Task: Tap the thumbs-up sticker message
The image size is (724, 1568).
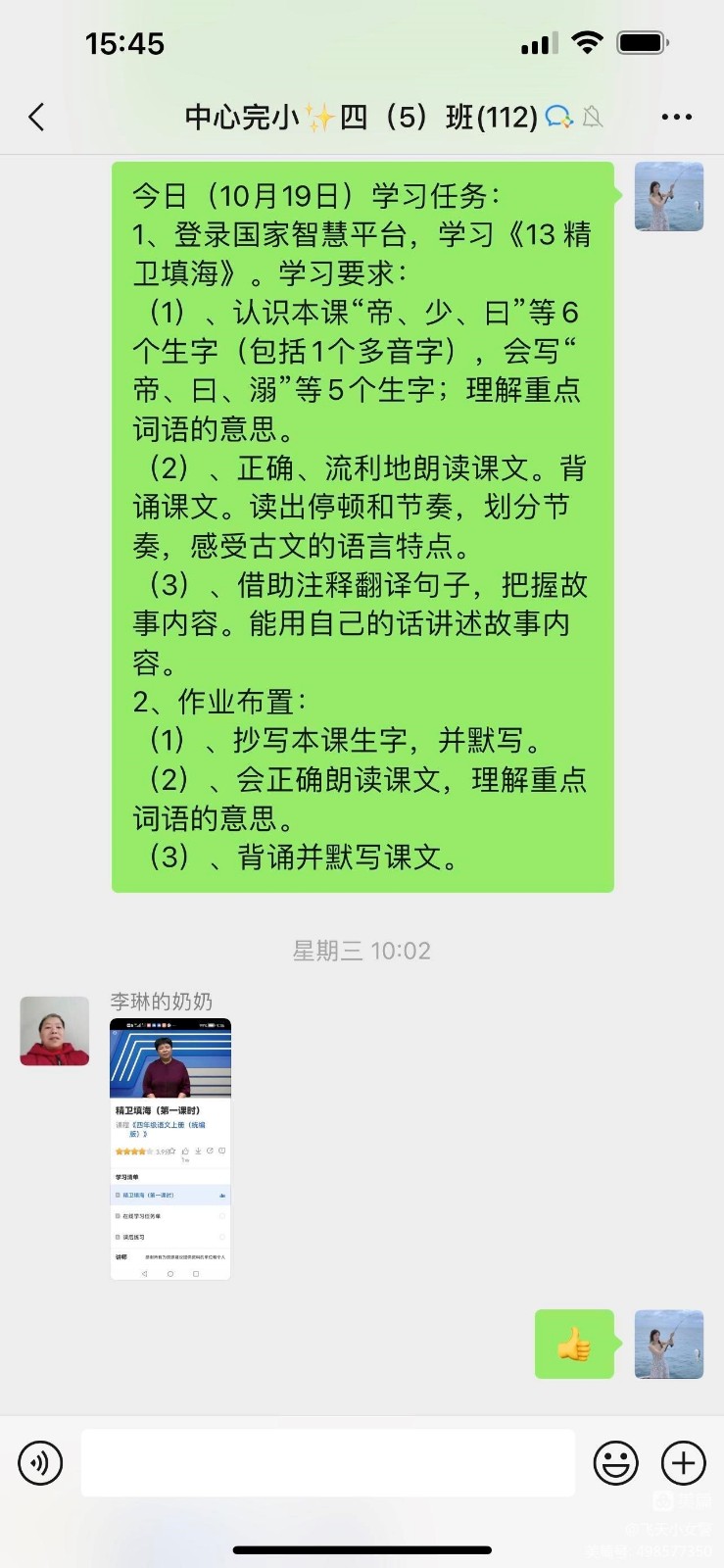Action: [574, 1344]
